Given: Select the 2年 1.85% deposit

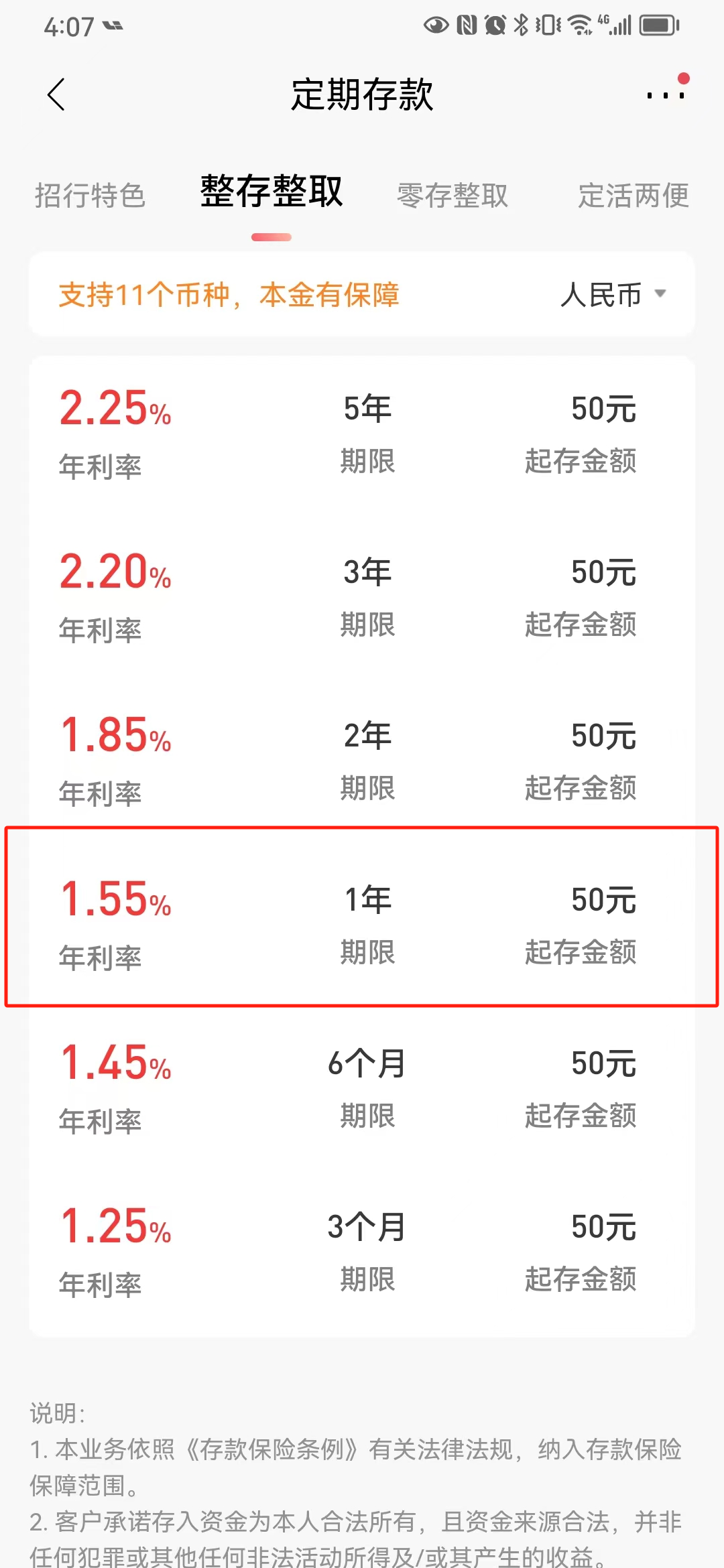Looking at the screenshot, I should point(362,761).
